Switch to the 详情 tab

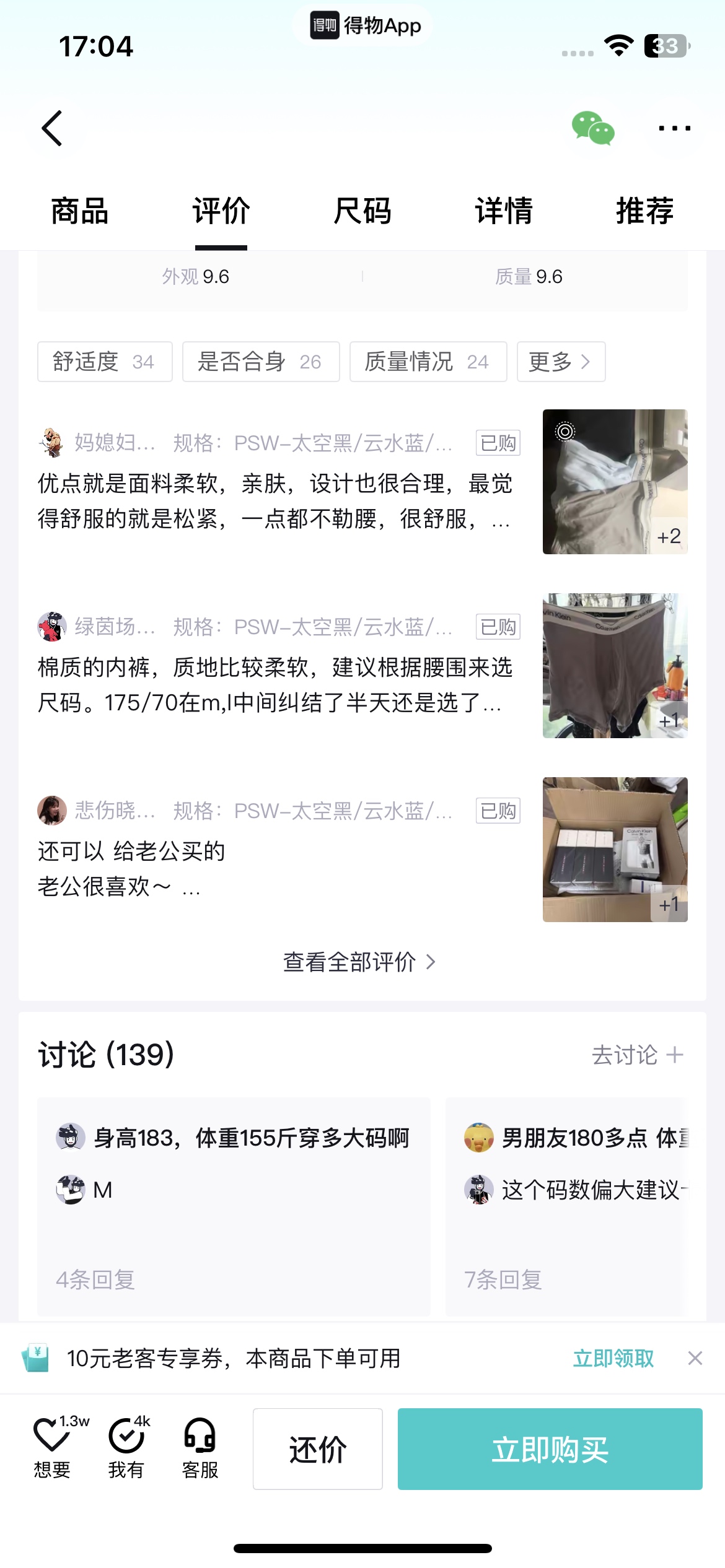point(504,211)
